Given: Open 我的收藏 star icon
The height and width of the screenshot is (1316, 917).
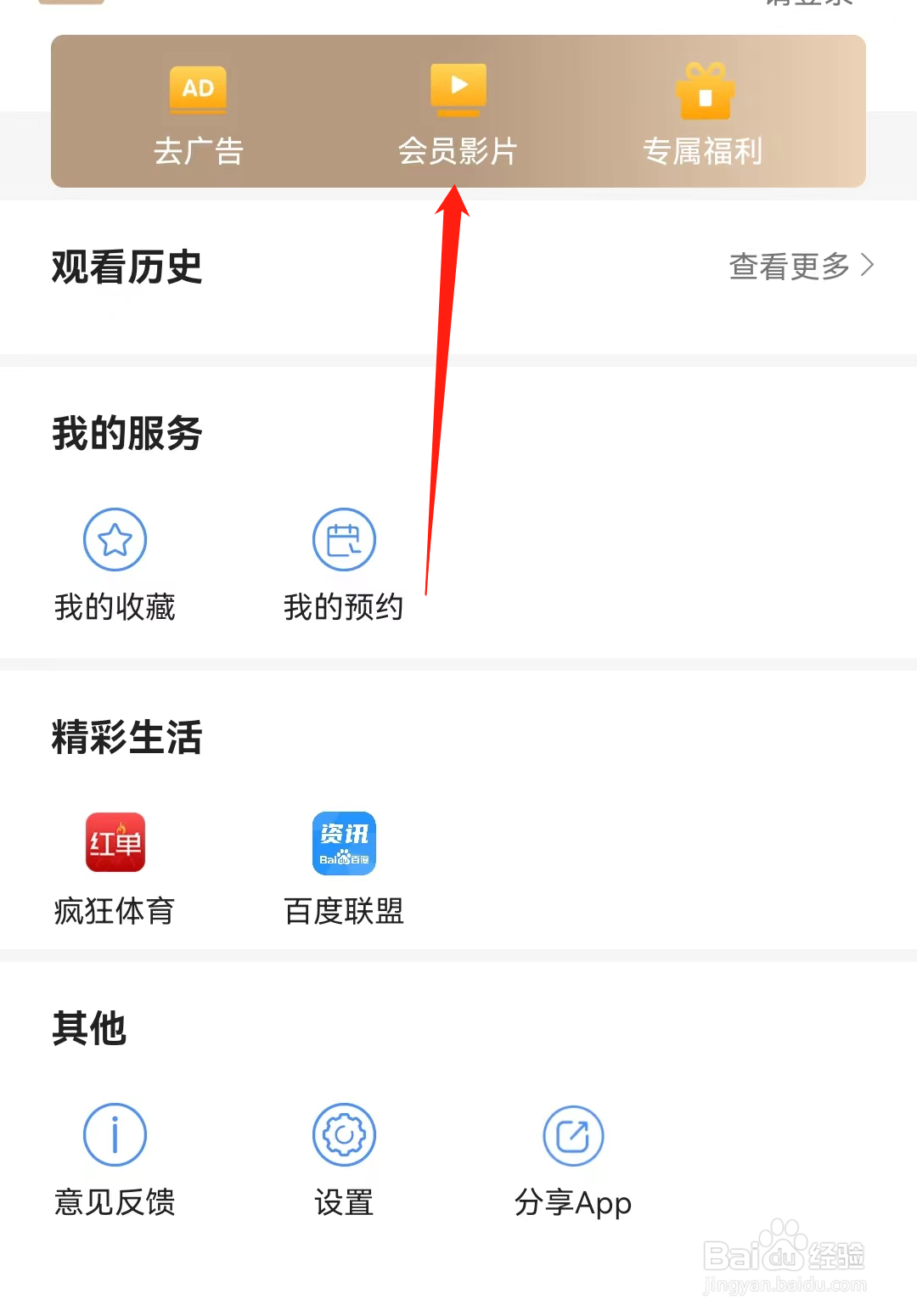Looking at the screenshot, I should (115, 539).
